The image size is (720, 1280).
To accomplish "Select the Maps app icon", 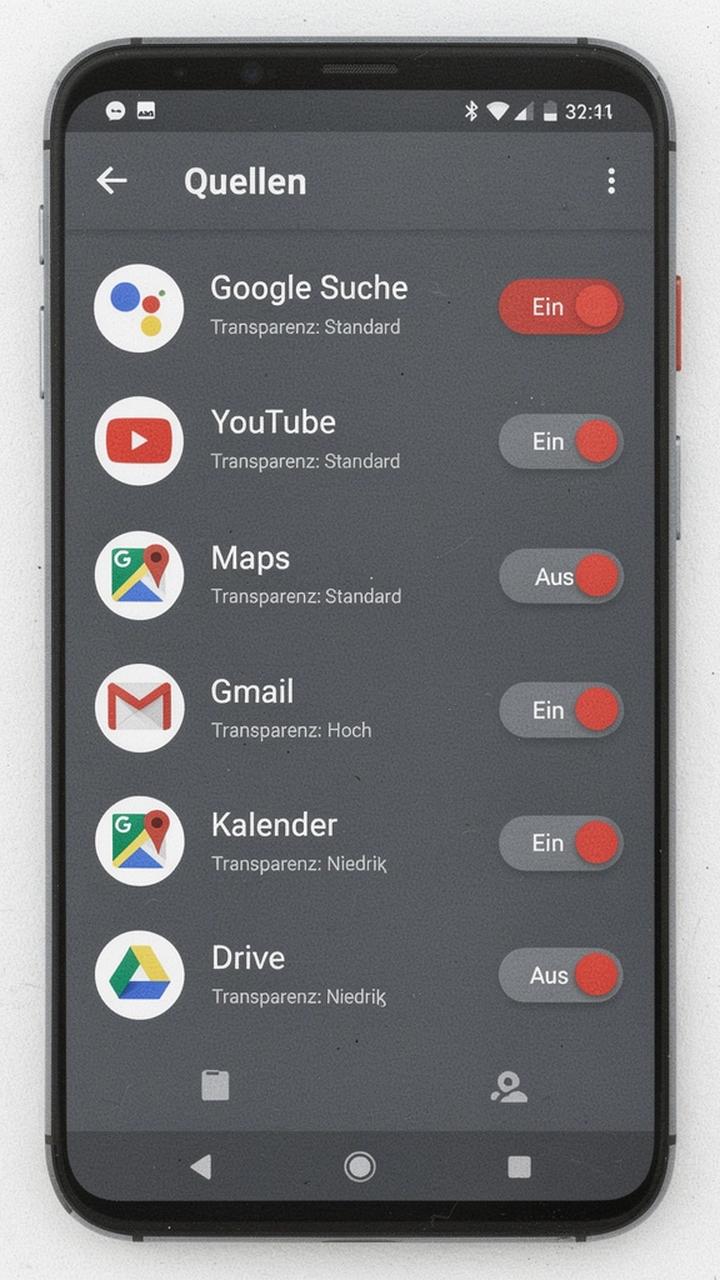I will tap(138, 575).
